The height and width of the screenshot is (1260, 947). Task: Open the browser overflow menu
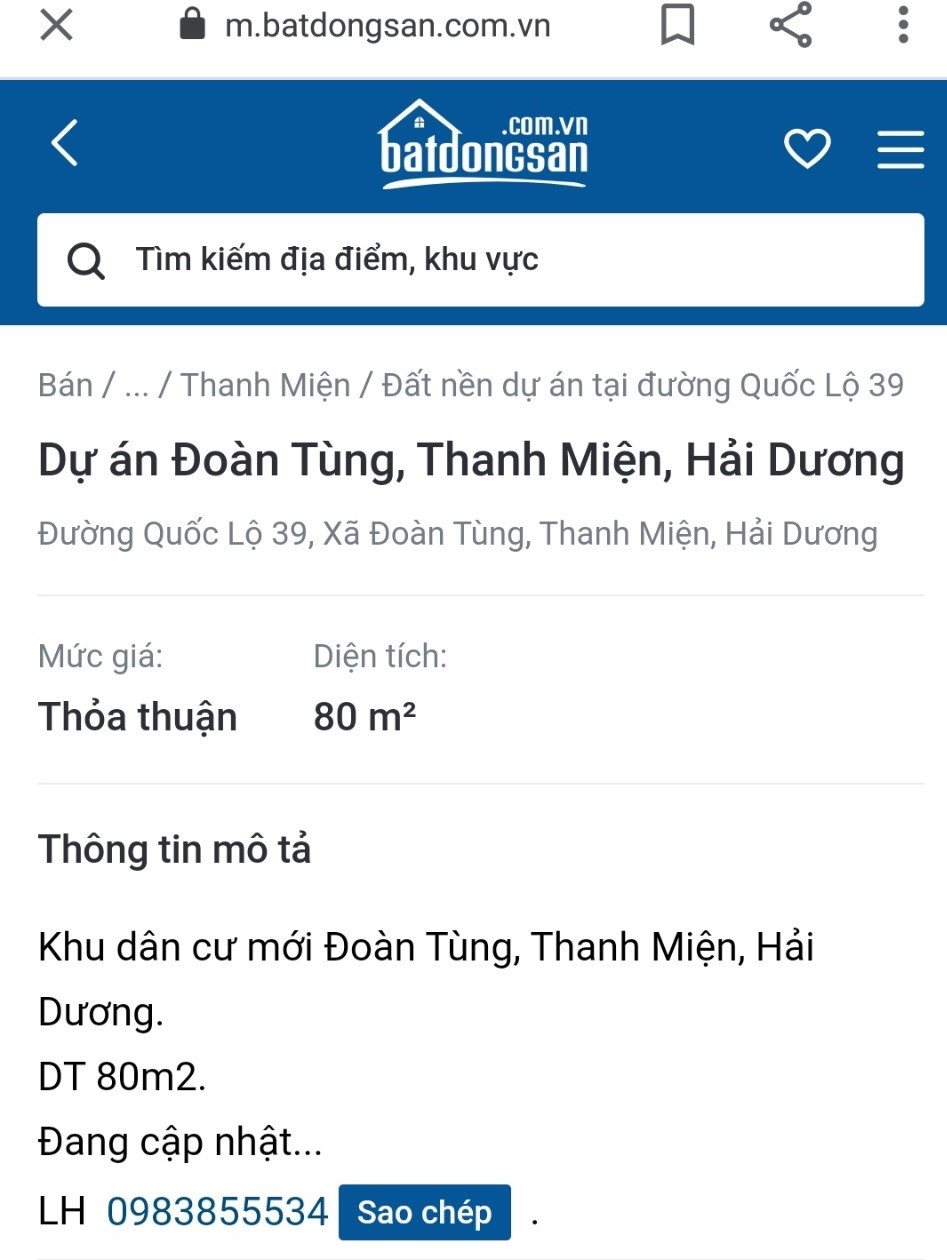point(903,26)
